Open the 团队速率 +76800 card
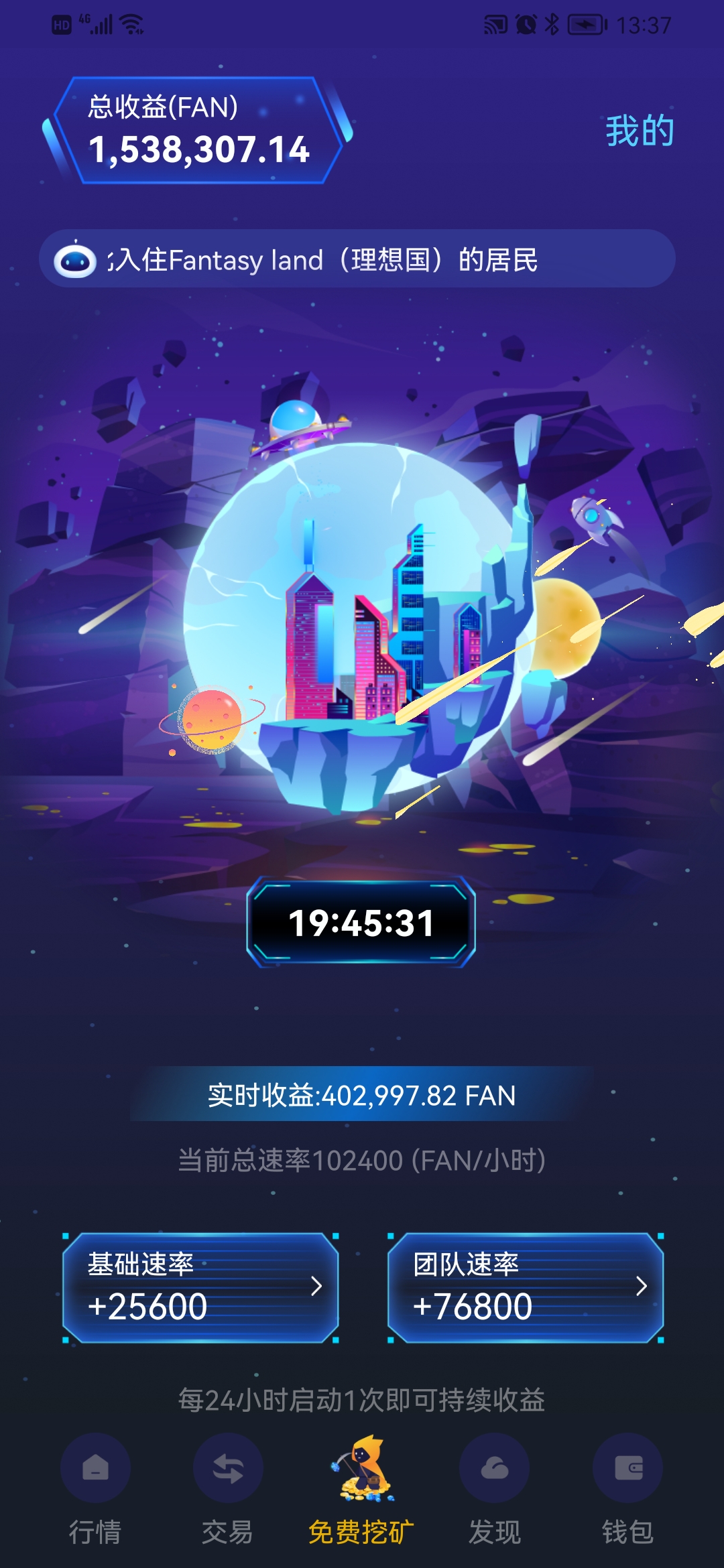Viewport: 724px width, 1568px height. click(525, 1287)
